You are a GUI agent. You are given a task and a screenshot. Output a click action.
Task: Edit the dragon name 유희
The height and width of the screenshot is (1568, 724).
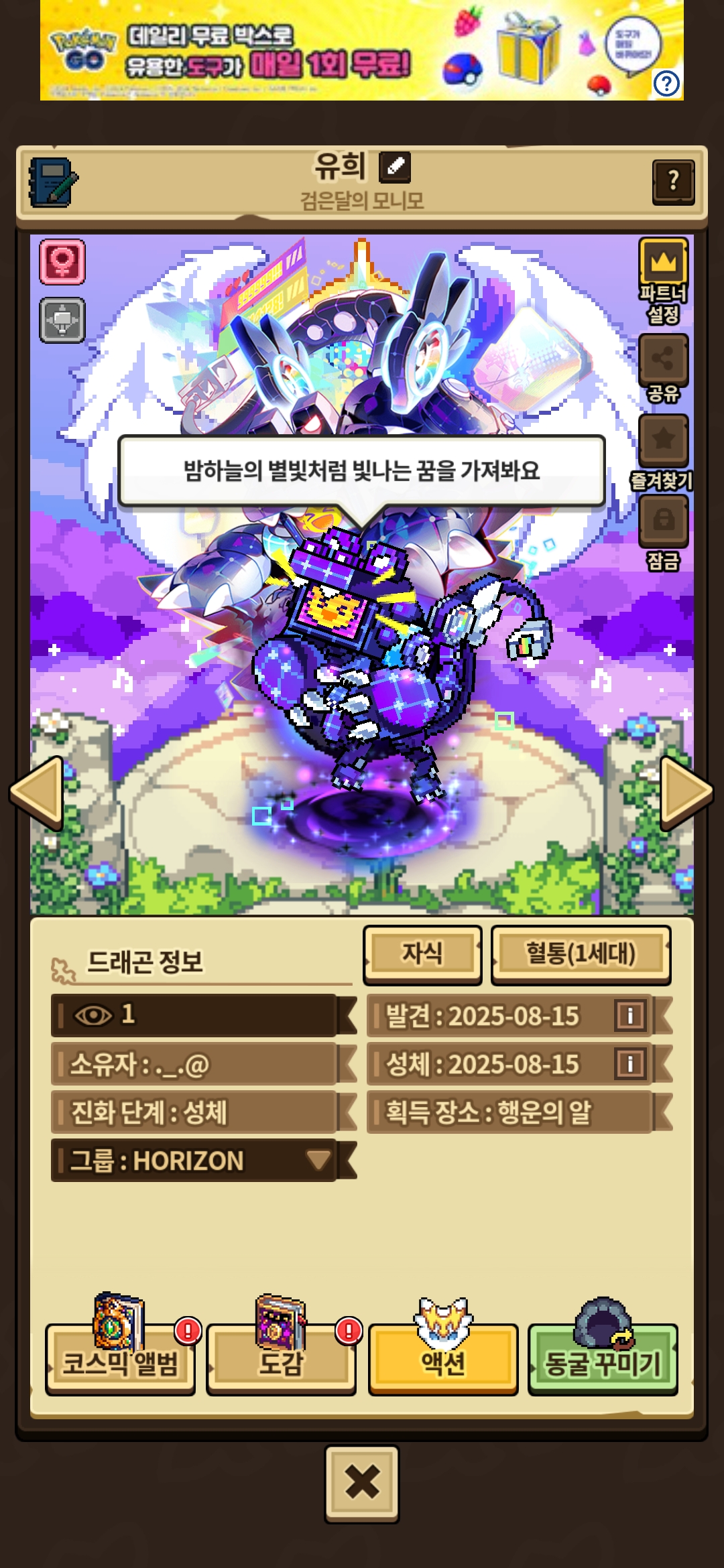click(x=395, y=167)
